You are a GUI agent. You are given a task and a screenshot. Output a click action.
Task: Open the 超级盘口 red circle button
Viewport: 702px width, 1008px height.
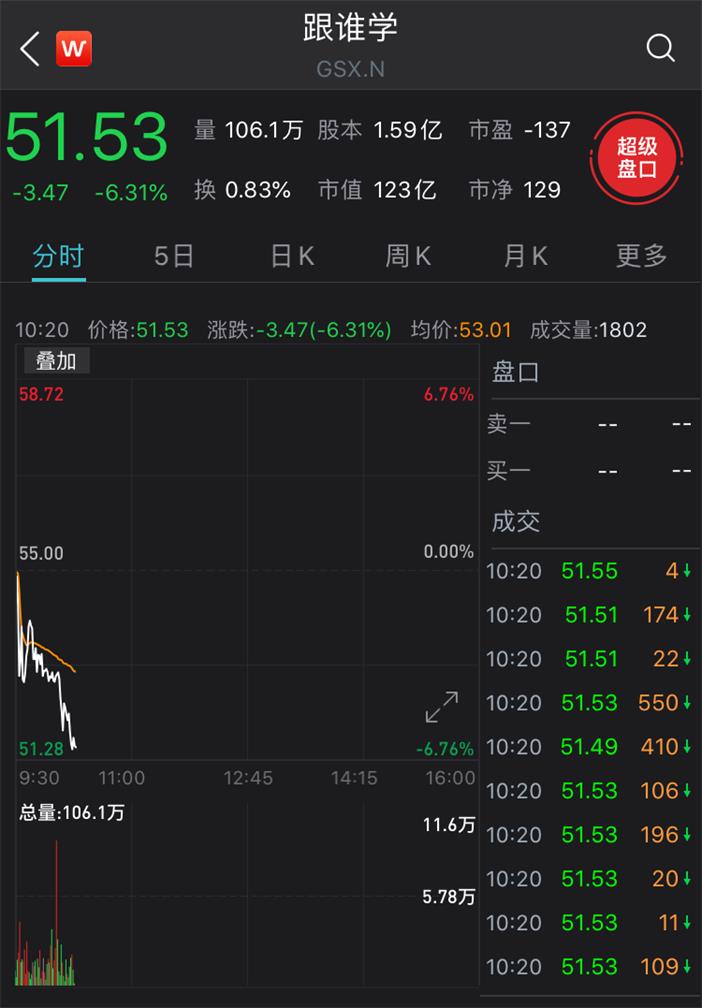coord(636,158)
